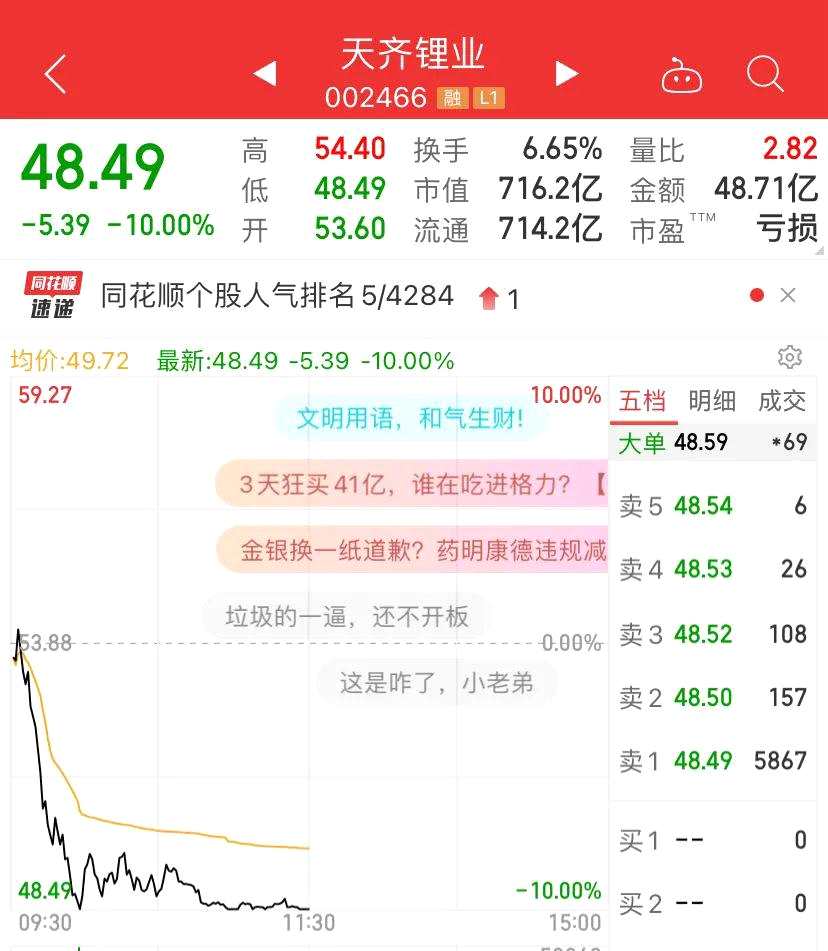Go back from the 天齐锂业 stock page
The height and width of the screenshot is (951, 828).
click(x=56, y=74)
